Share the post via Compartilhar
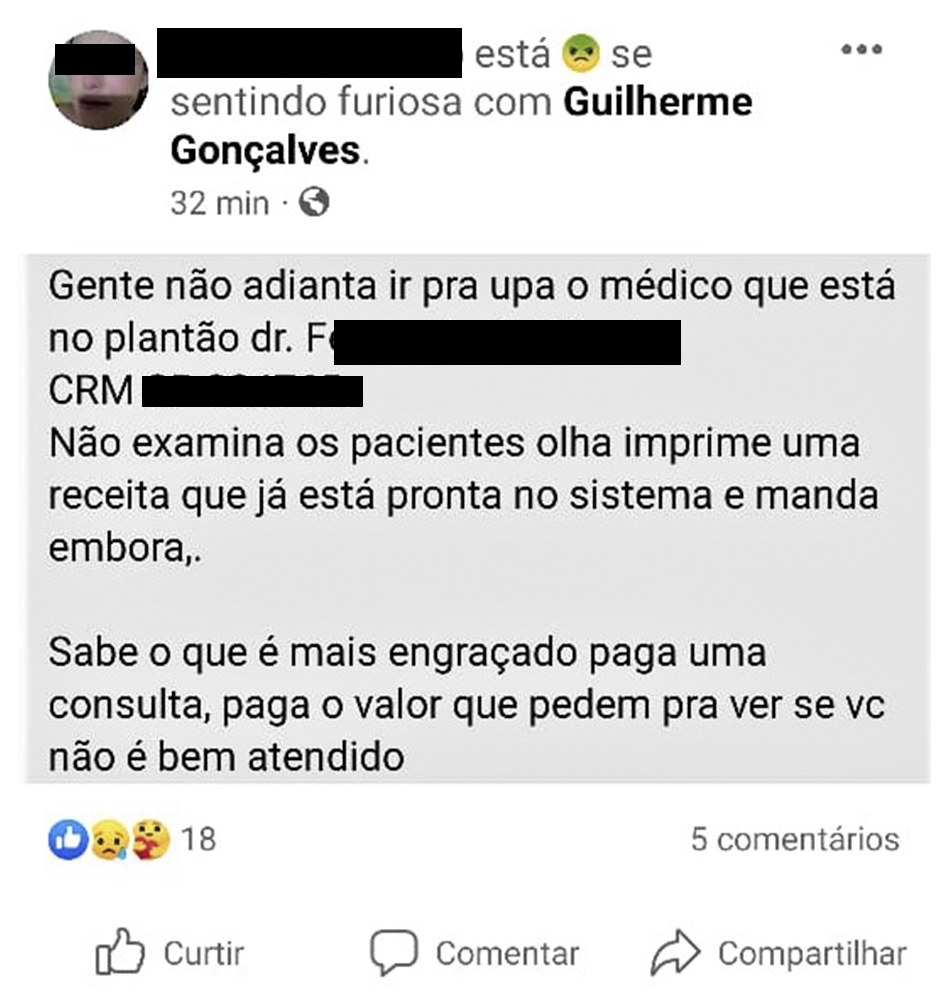This screenshot has height=992, width=946. [778, 953]
